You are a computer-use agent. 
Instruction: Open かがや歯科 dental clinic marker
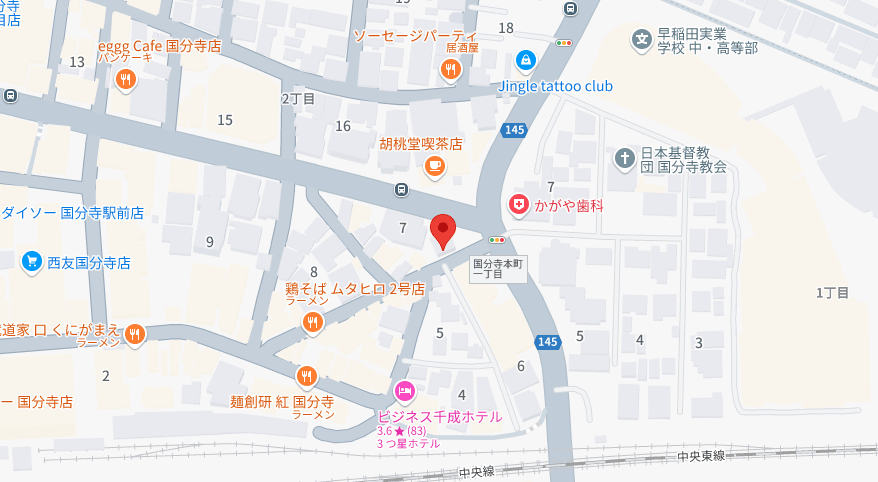coord(519,204)
